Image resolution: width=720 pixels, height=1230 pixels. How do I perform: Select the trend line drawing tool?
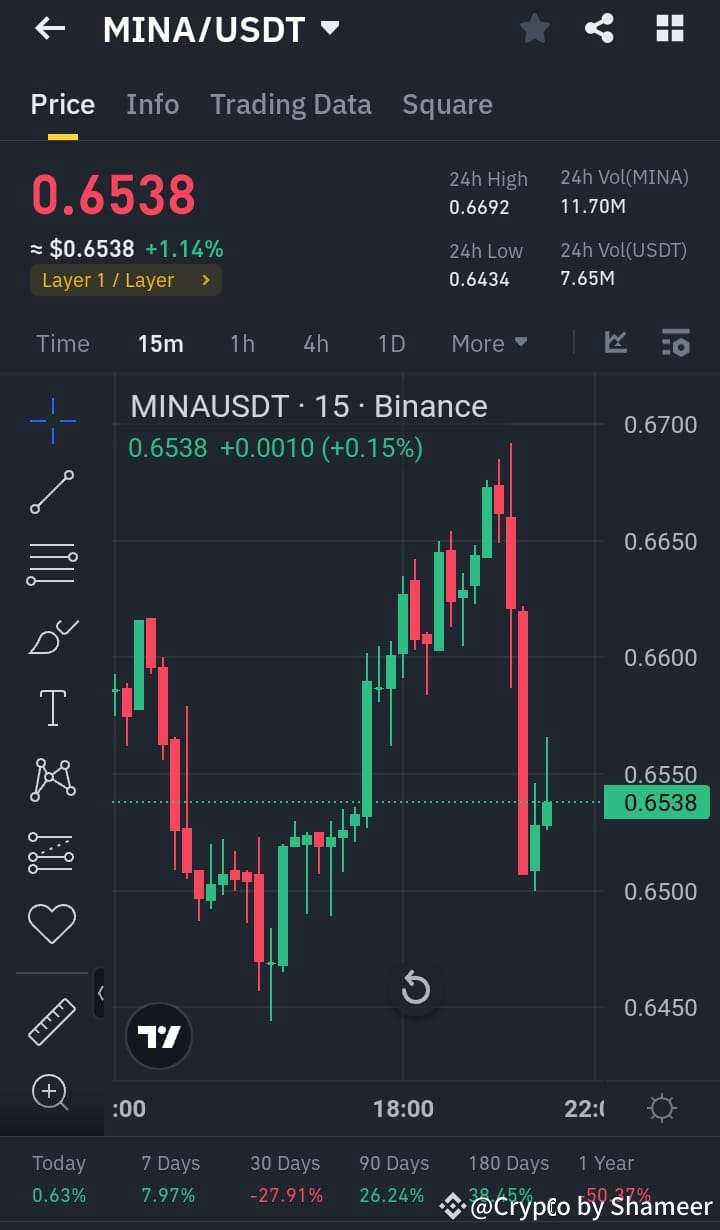coord(51,492)
